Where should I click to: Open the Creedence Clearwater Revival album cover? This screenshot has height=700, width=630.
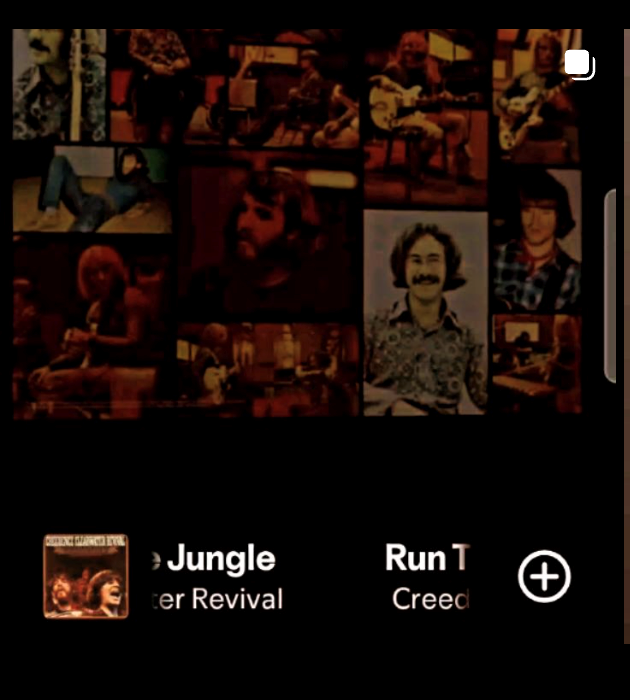(86, 576)
